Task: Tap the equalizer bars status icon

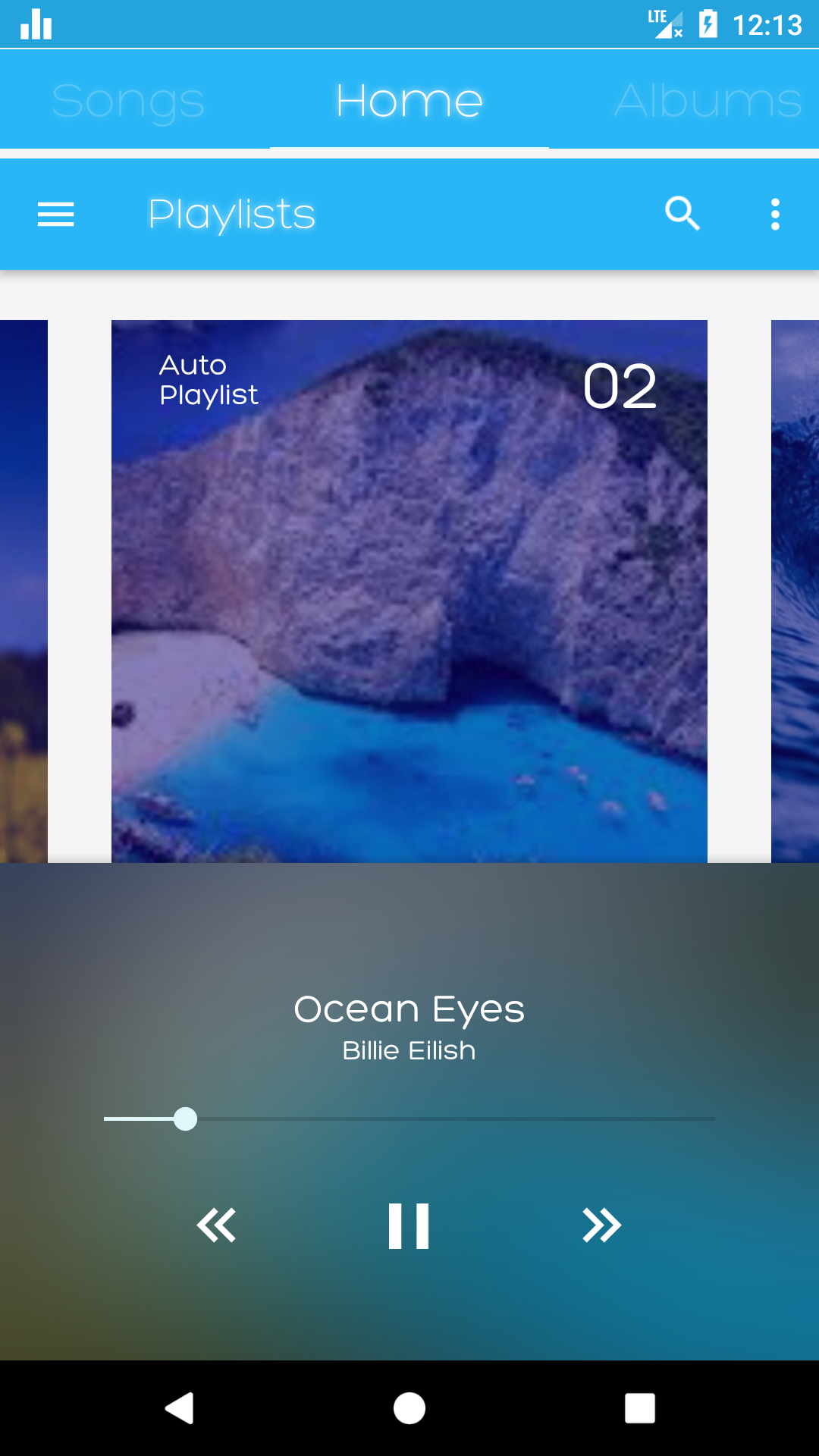Action: pyautogui.click(x=36, y=24)
